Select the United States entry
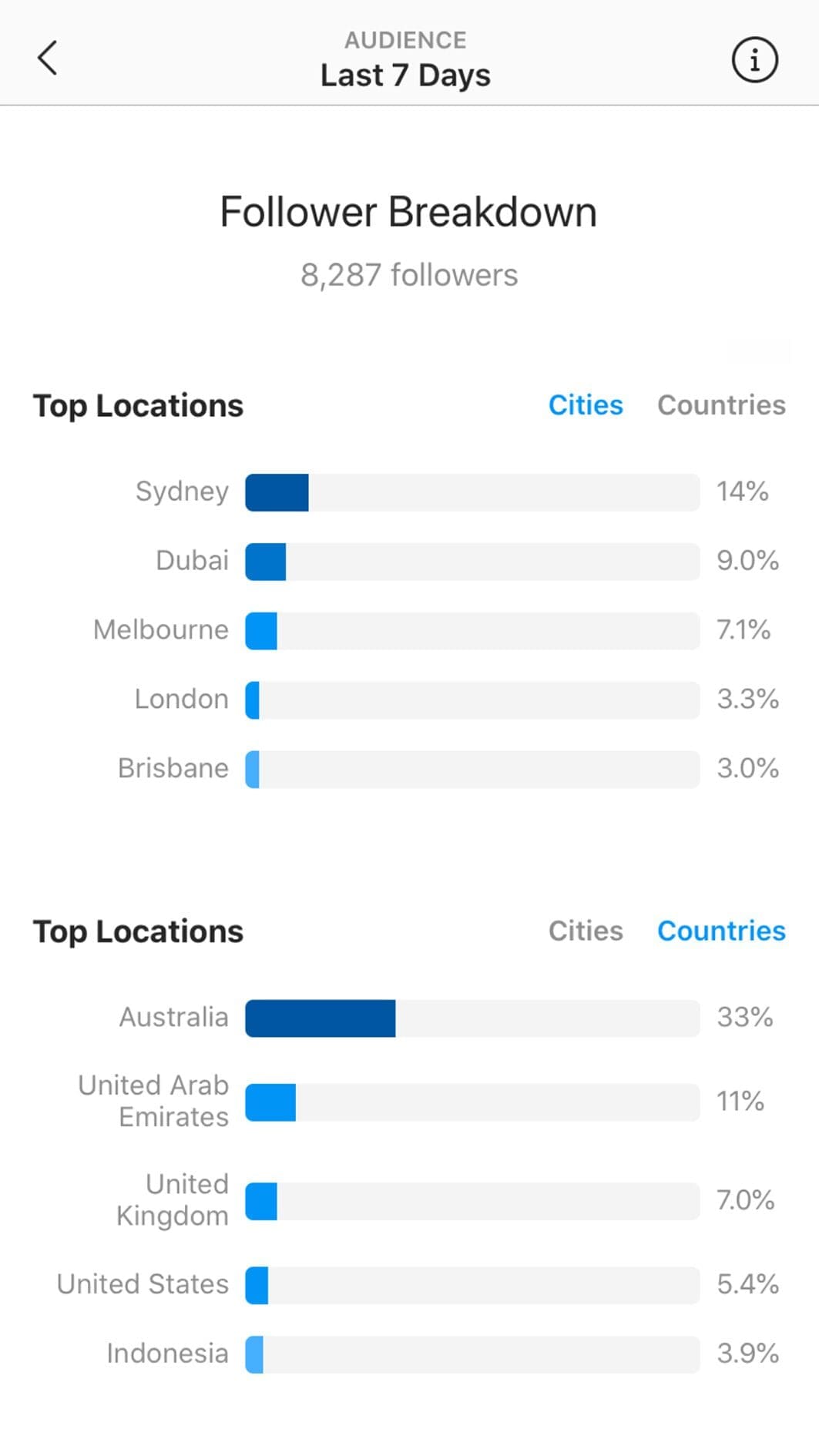This screenshot has width=819, height=1456. (472, 1284)
